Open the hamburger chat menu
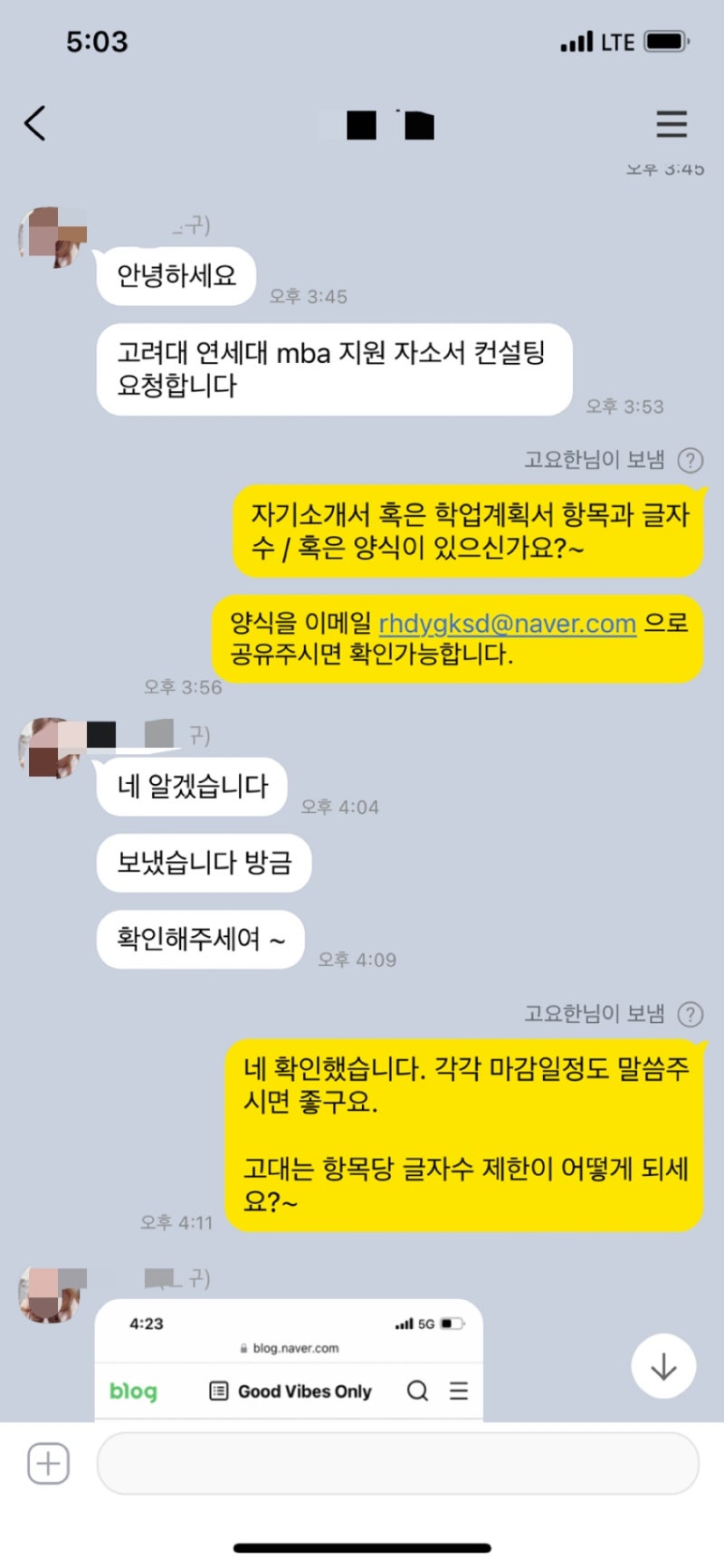 tap(671, 123)
